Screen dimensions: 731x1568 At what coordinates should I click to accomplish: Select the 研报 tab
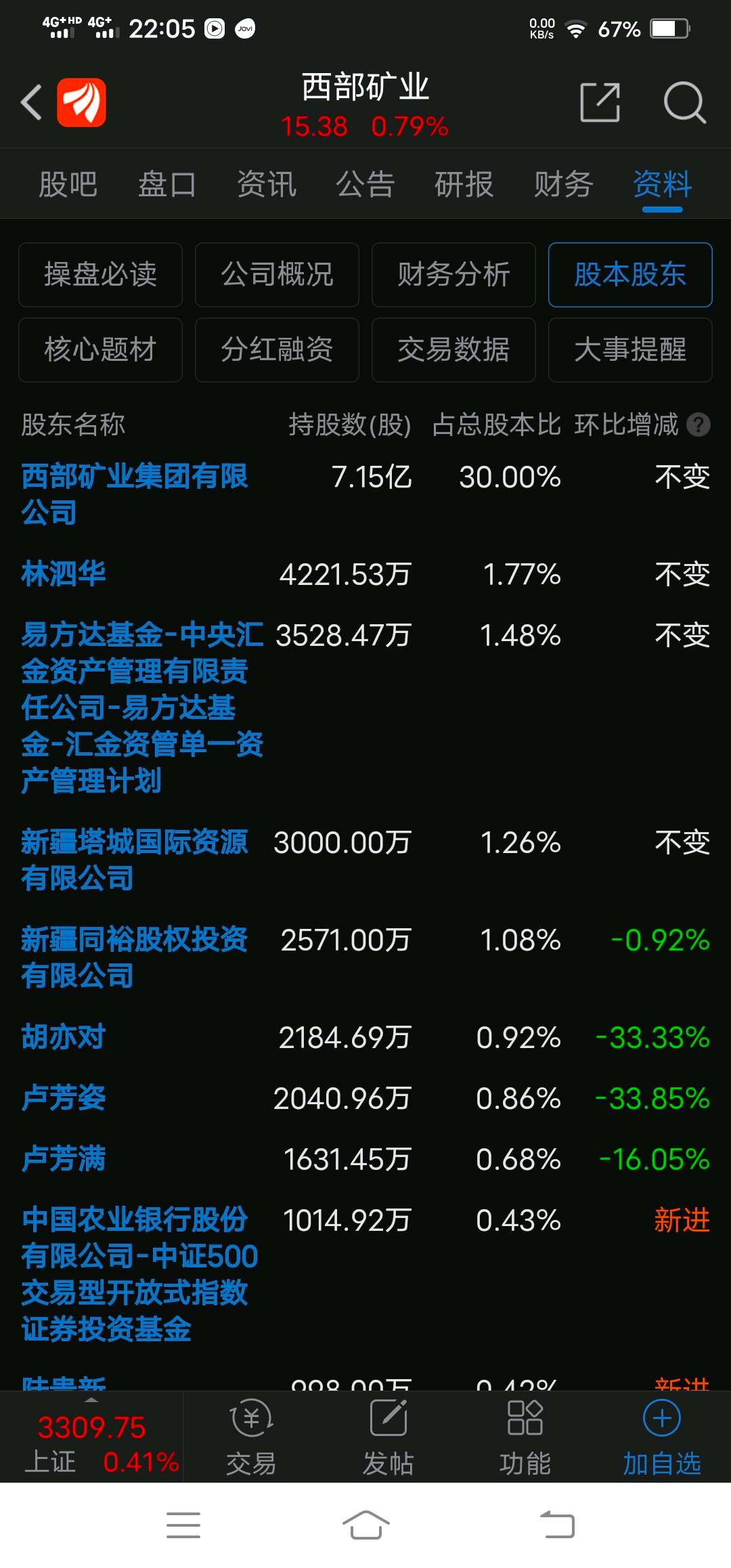coord(464,184)
